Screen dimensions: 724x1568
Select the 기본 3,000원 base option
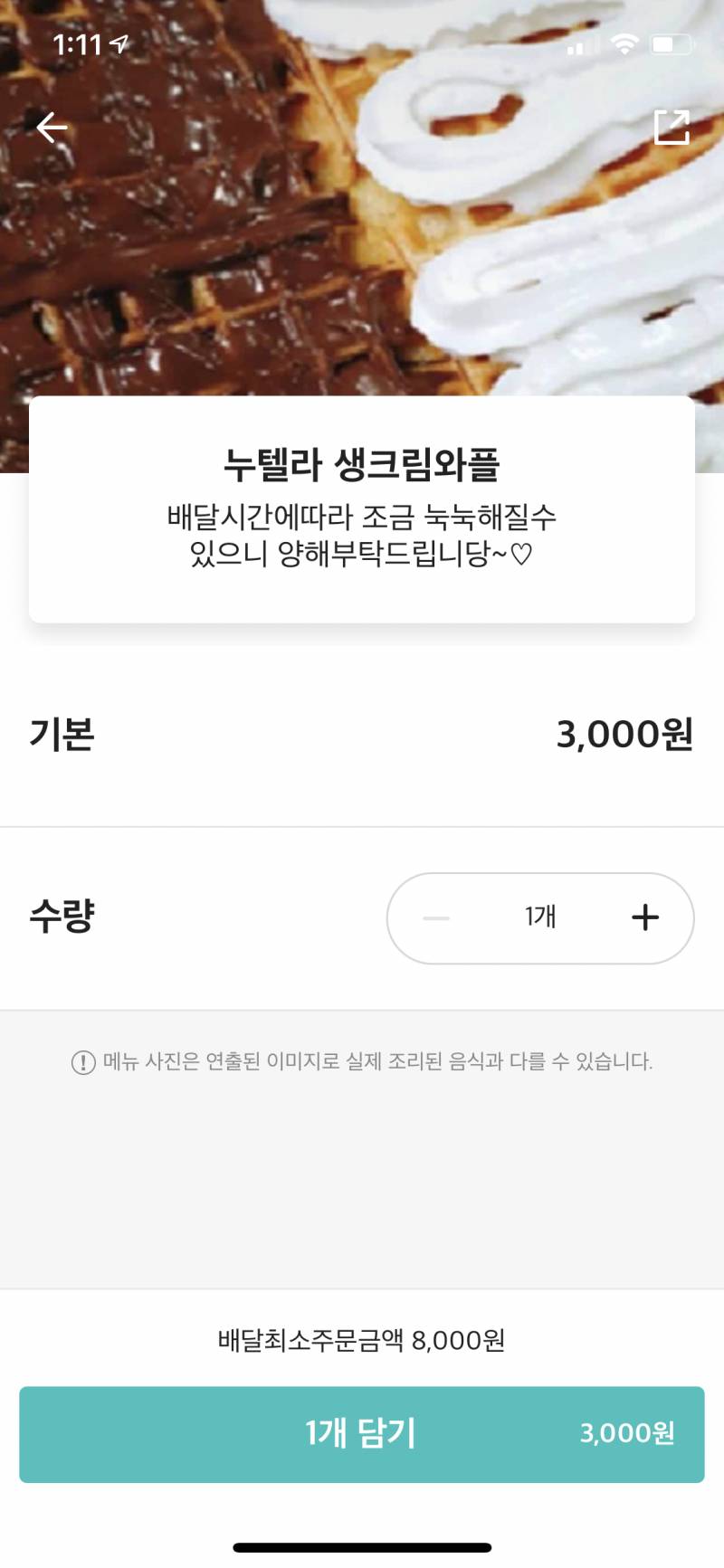click(x=362, y=736)
